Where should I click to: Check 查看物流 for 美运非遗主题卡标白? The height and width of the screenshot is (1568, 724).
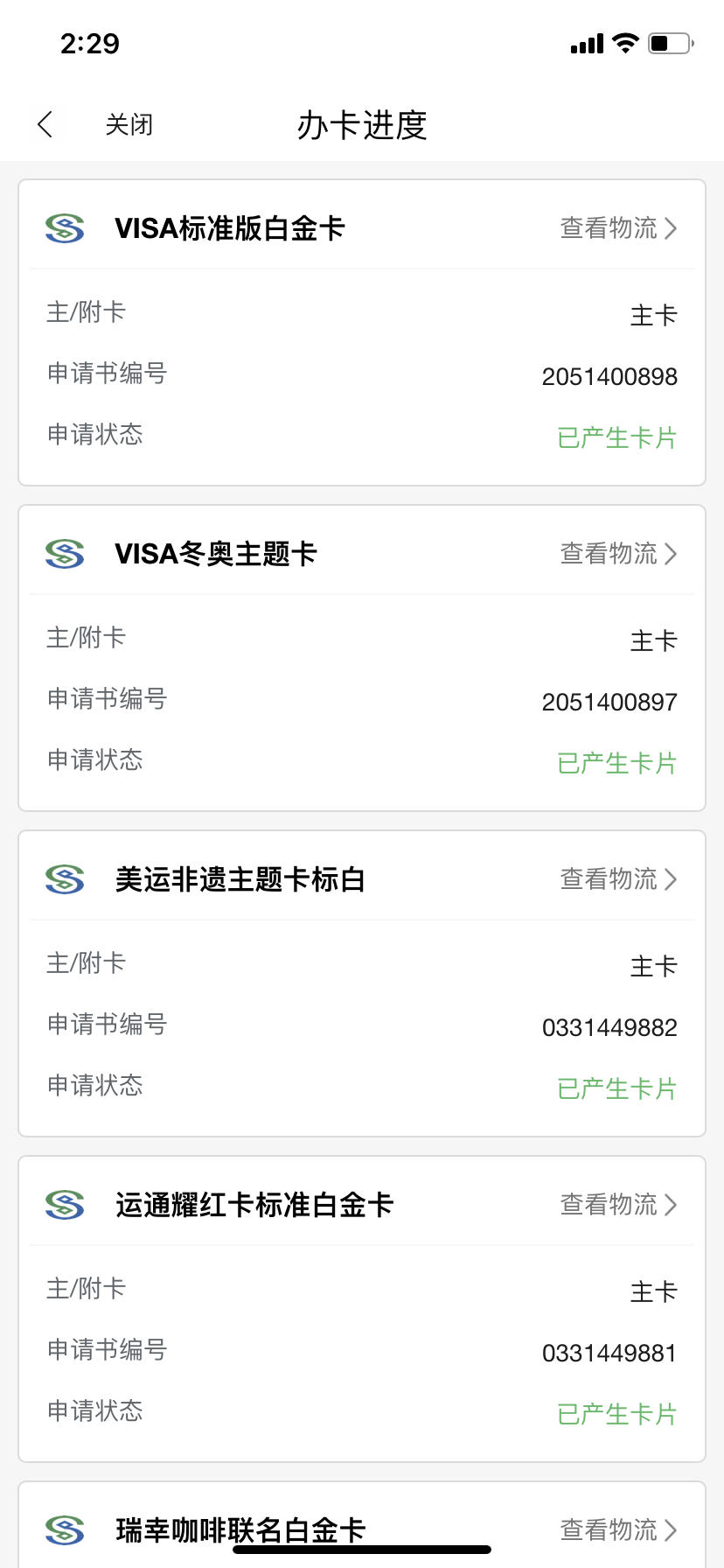coord(619,879)
